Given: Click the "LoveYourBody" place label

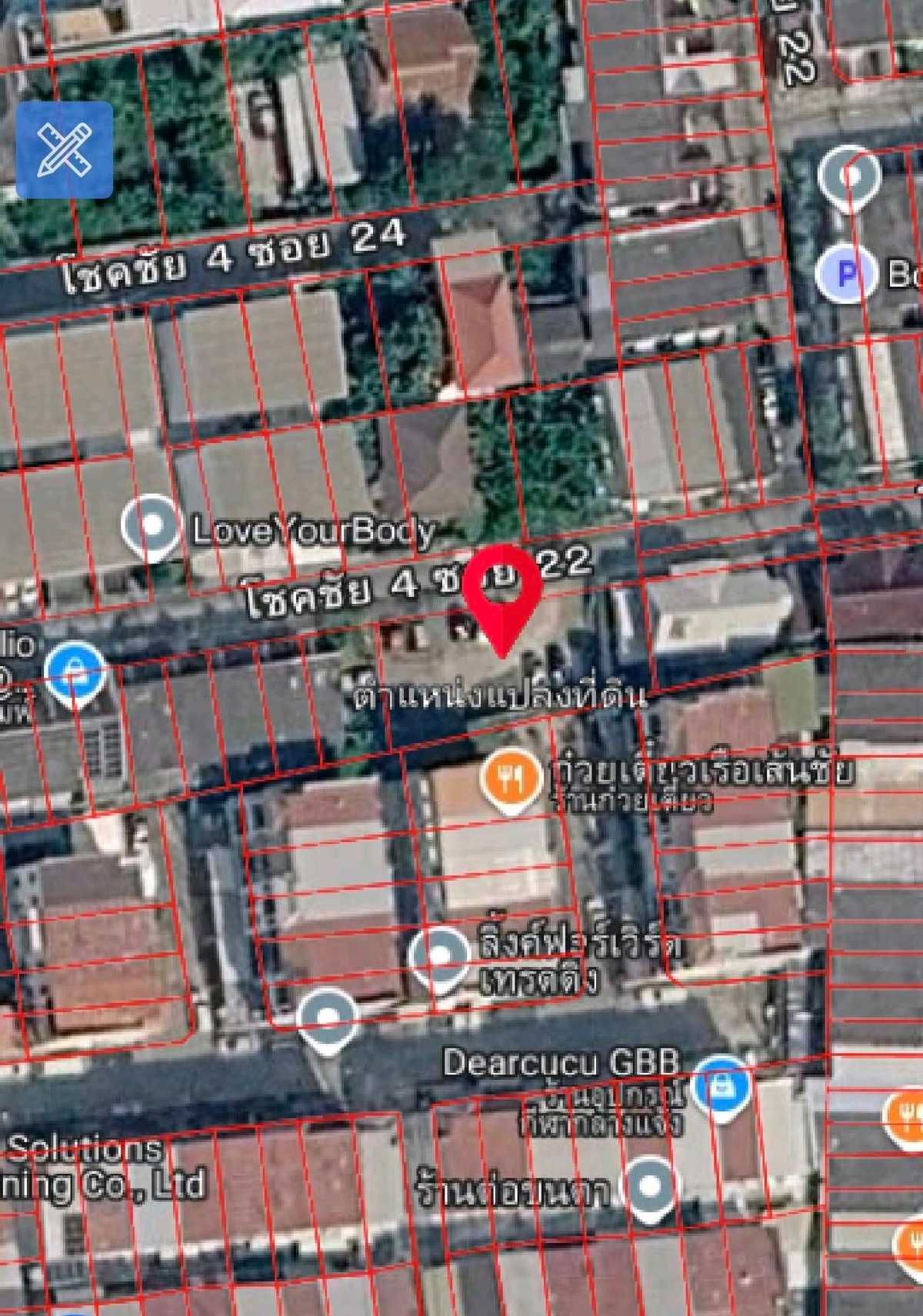Looking at the screenshot, I should click(314, 529).
